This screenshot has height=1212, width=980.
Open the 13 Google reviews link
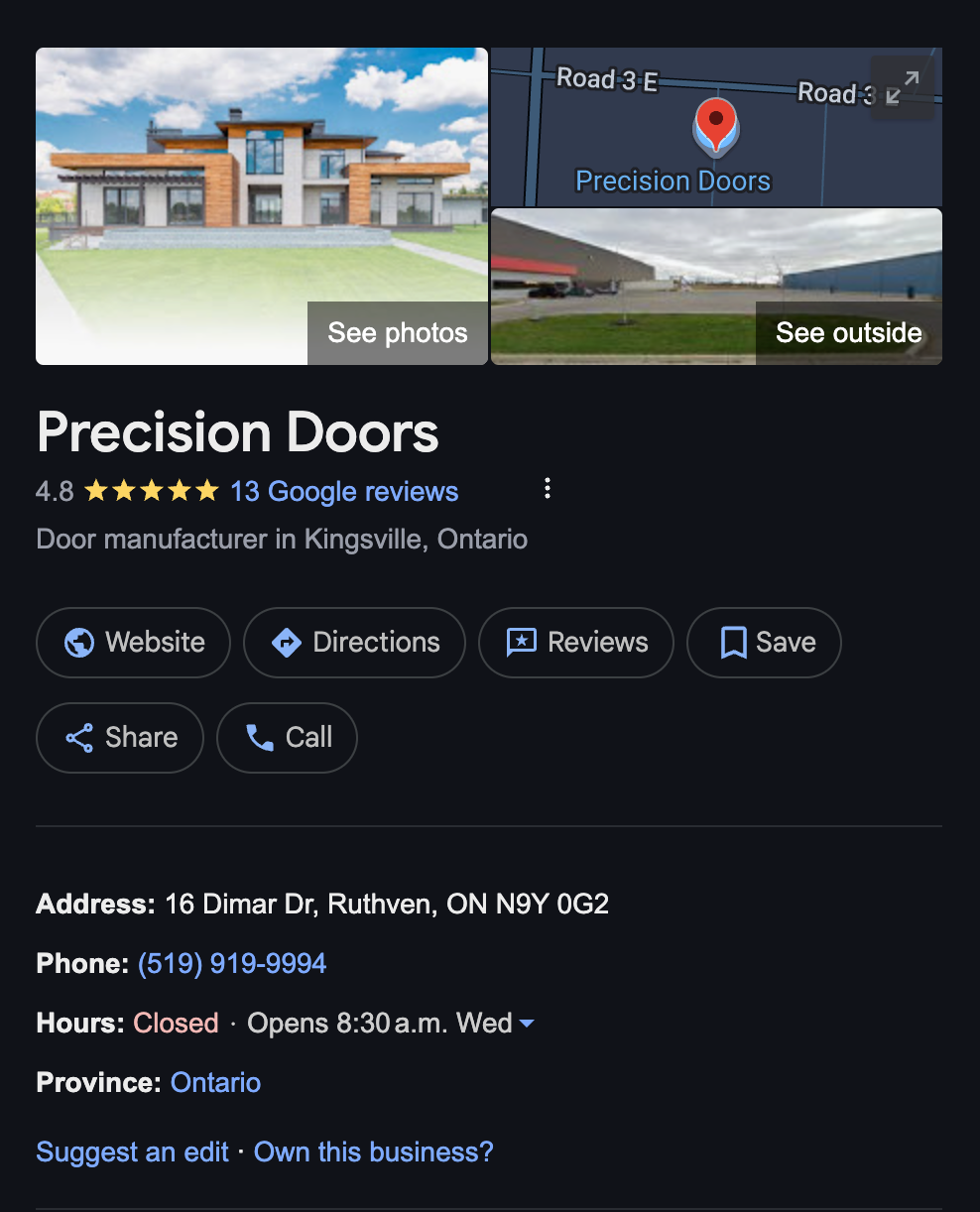pyautogui.click(x=344, y=492)
